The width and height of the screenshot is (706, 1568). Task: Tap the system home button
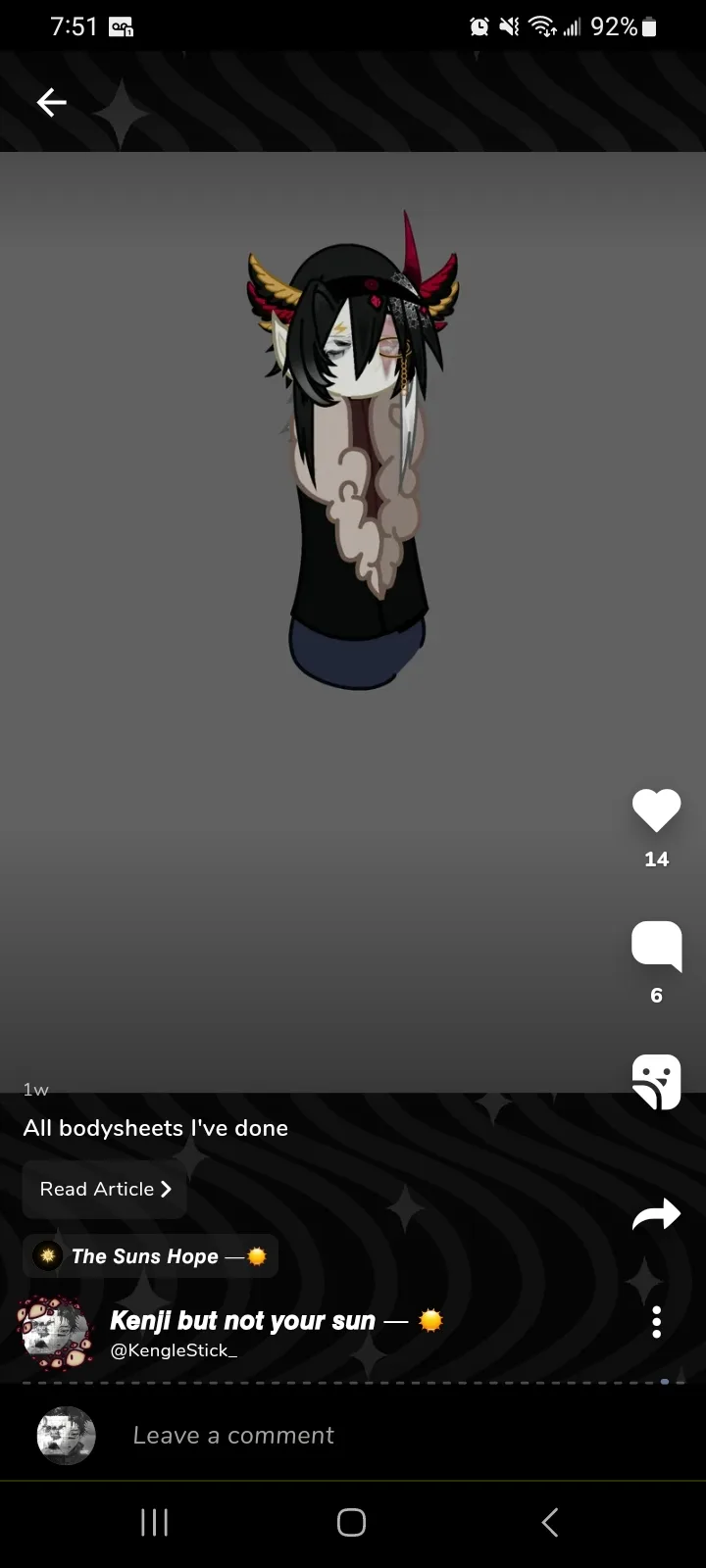click(351, 1522)
